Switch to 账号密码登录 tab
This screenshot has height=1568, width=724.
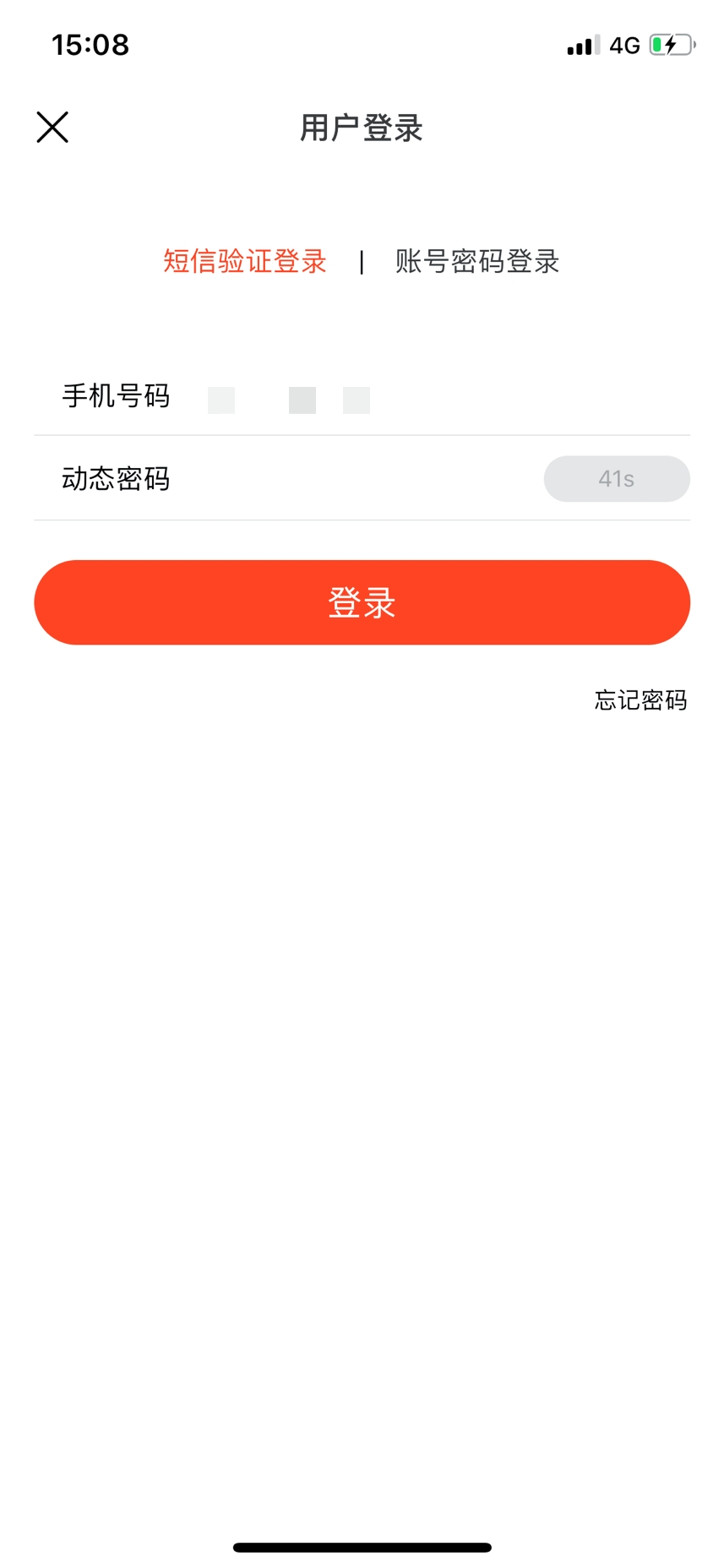tap(477, 261)
